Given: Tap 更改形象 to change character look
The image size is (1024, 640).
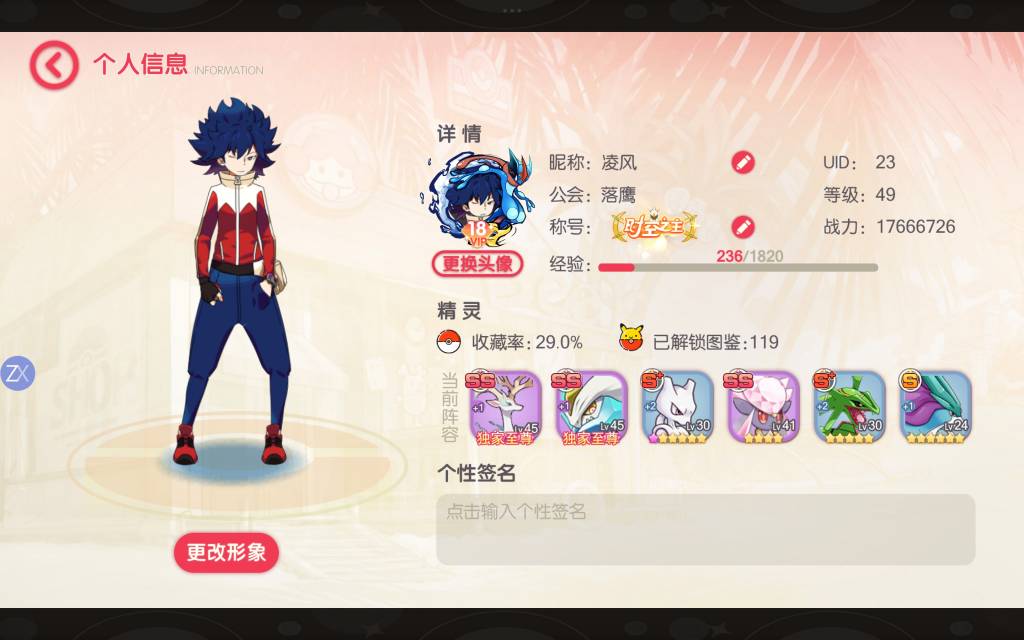Looking at the screenshot, I should coord(226,552).
